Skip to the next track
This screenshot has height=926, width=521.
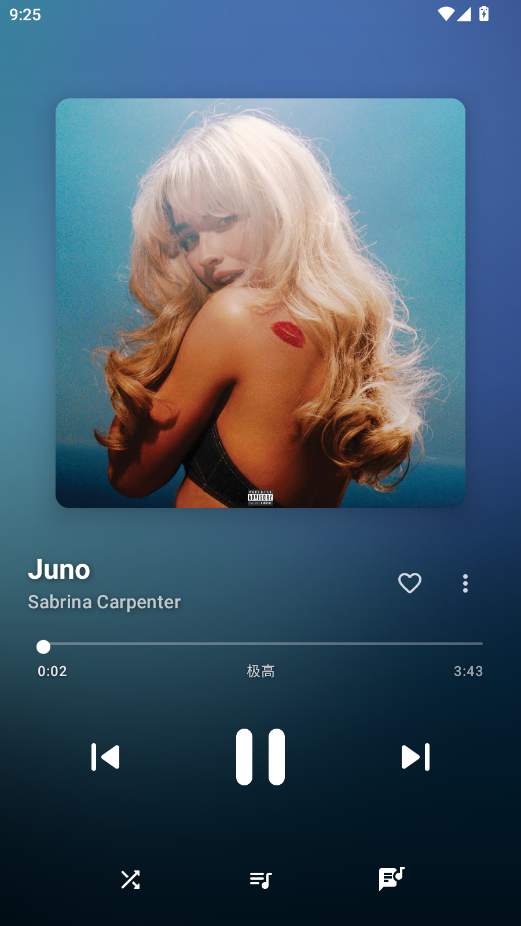[416, 757]
